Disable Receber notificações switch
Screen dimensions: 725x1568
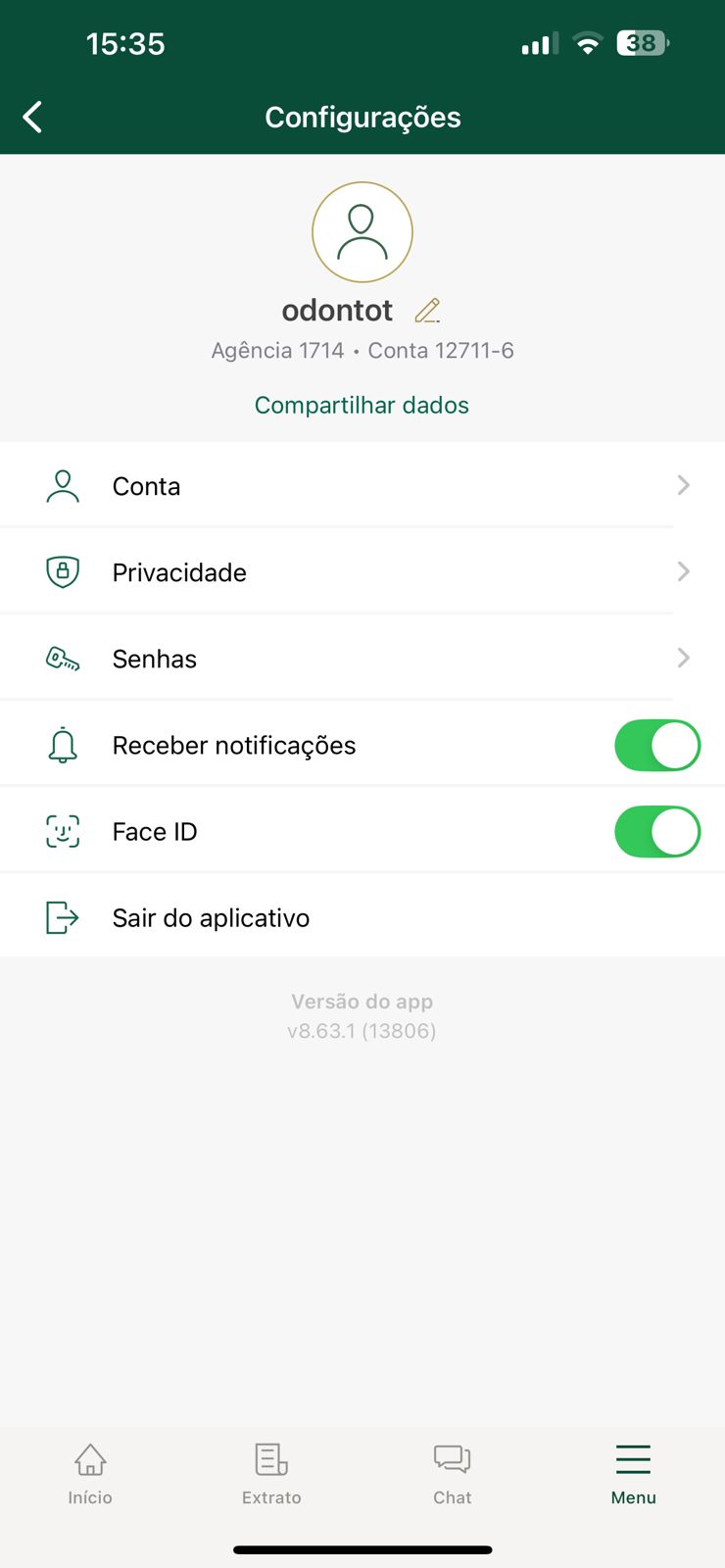656,746
